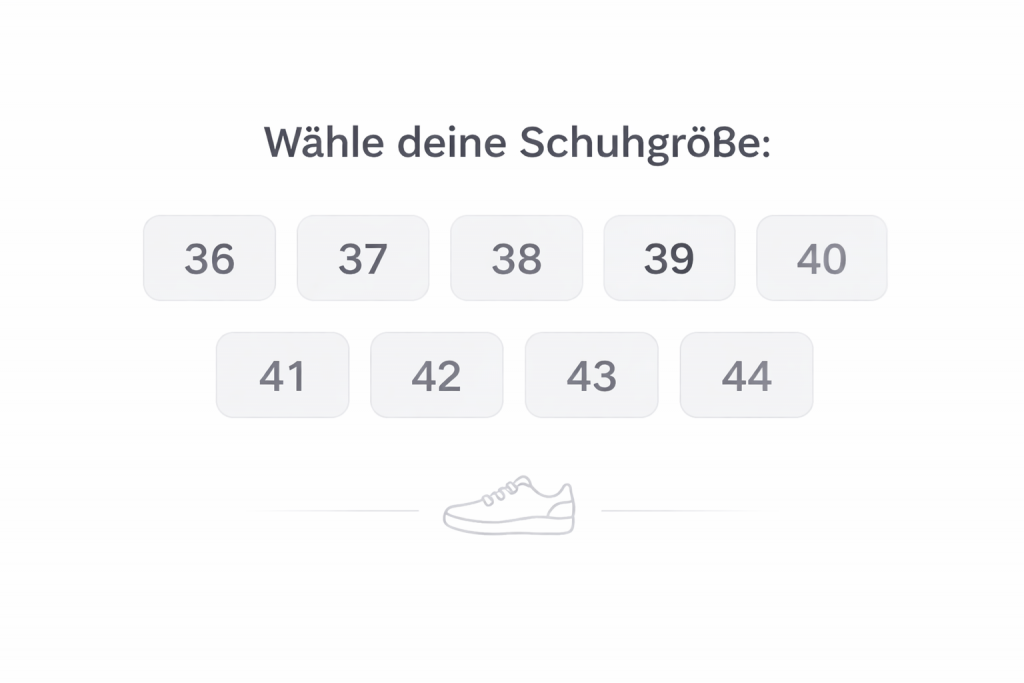Select size 43 chip
The height and width of the screenshot is (683, 1024).
pyautogui.click(x=591, y=375)
